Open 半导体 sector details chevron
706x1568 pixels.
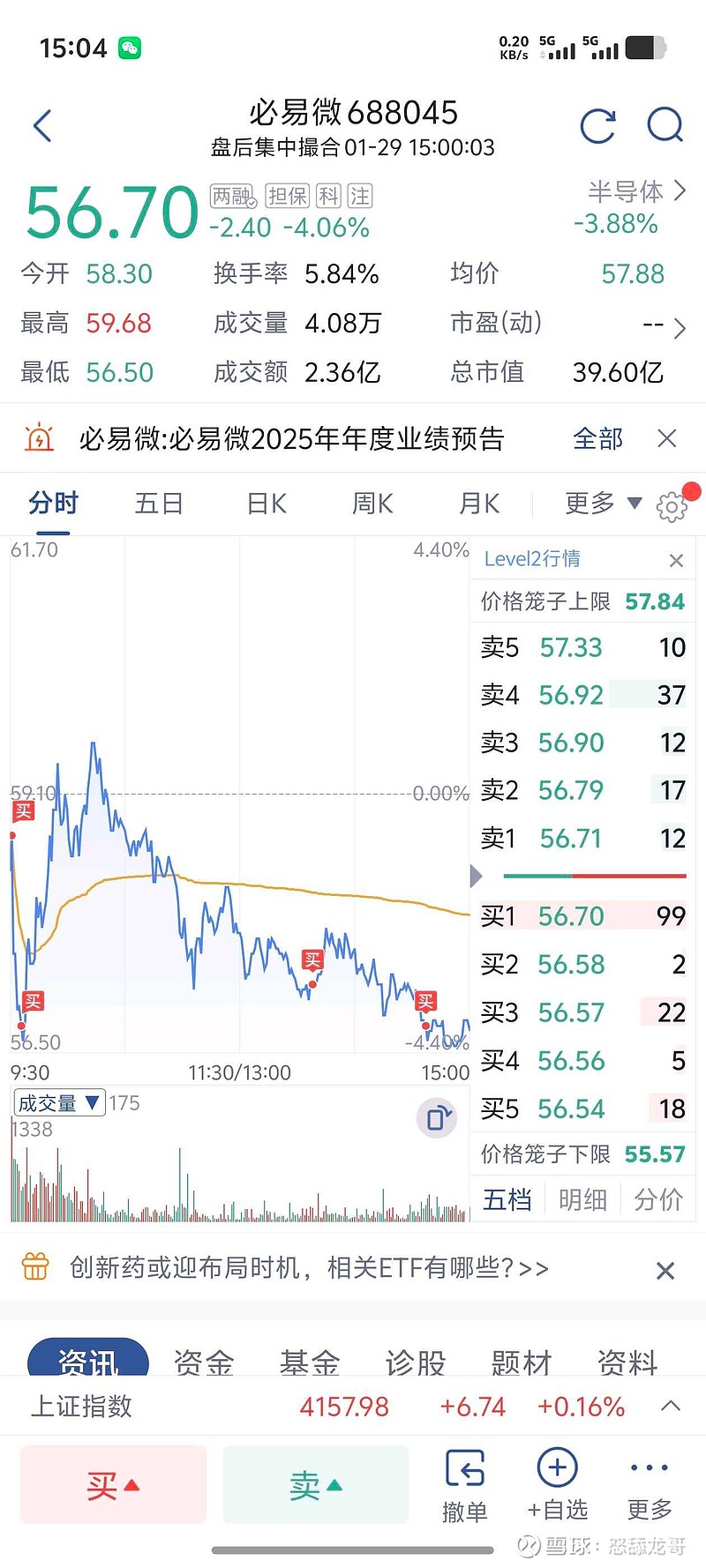678,191
